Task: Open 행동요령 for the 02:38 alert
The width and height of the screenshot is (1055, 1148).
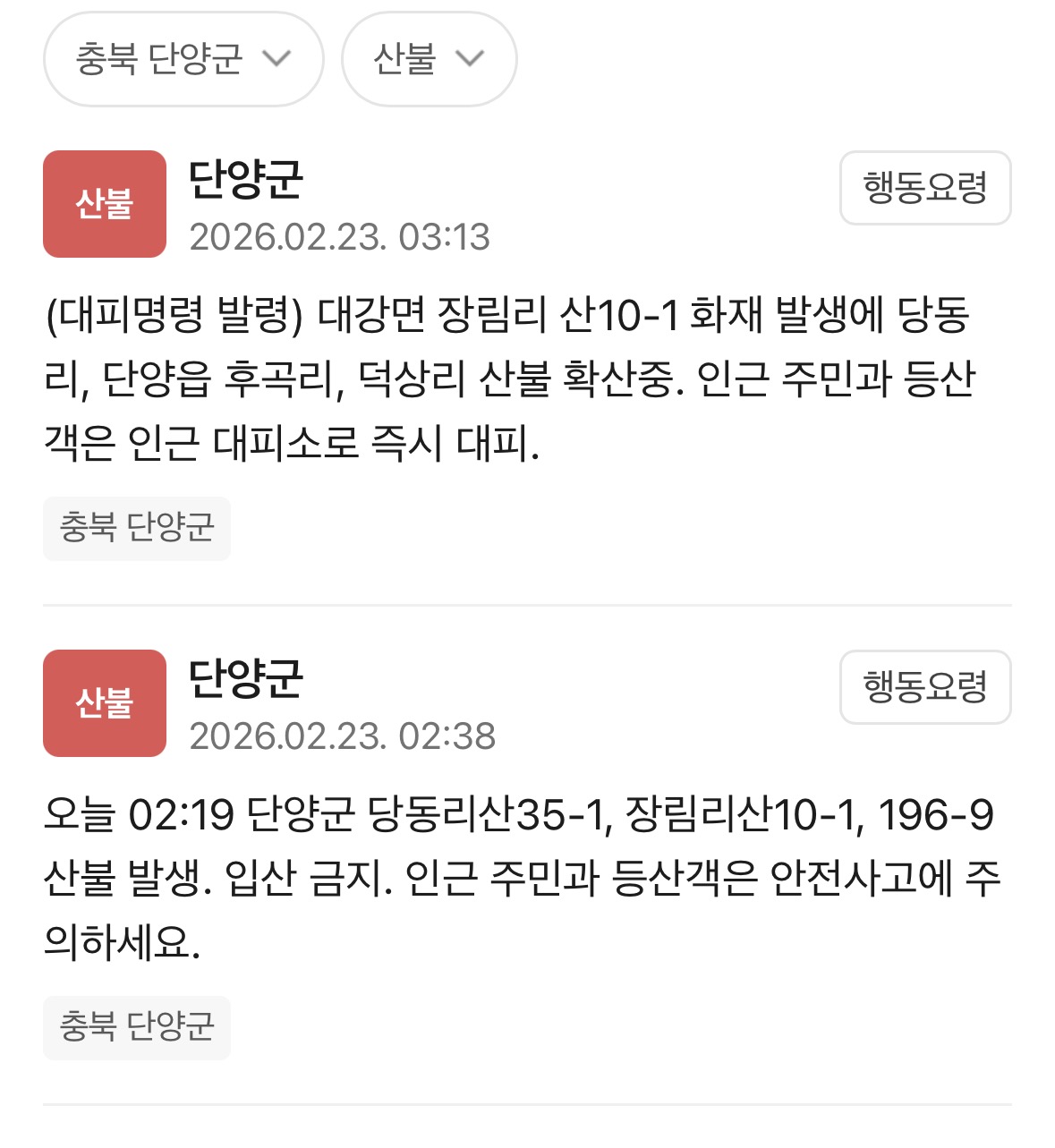Action: 924,687
